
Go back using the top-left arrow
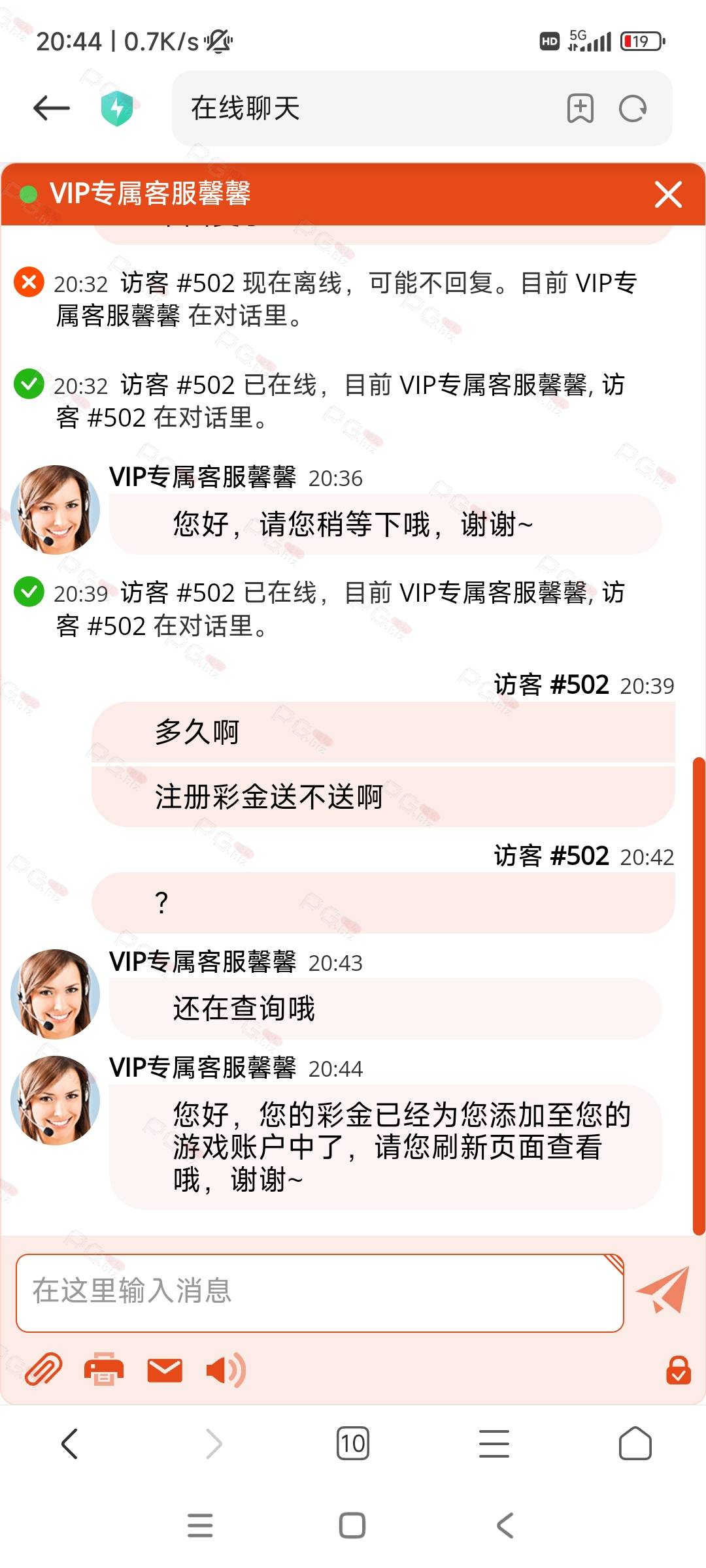click(52, 108)
